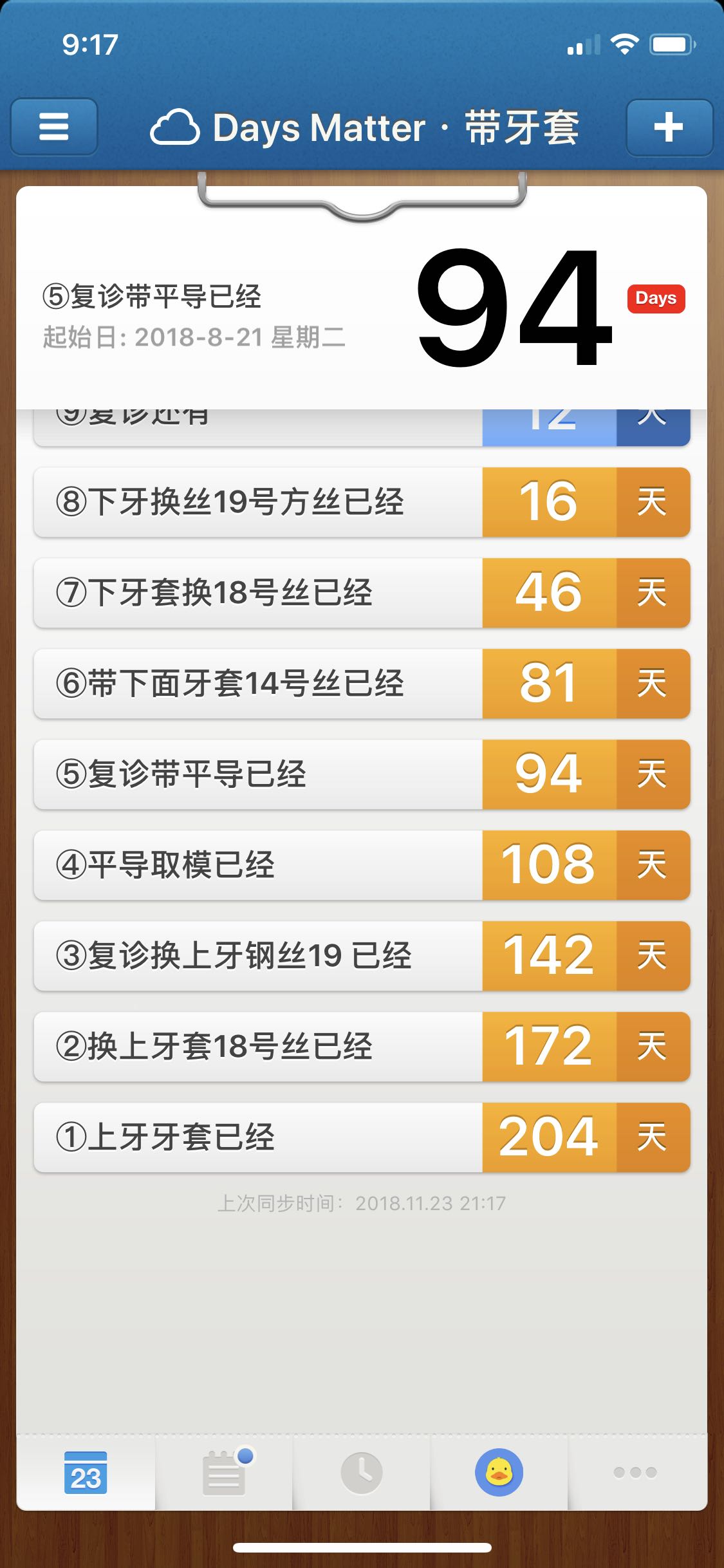Add a new event with plus button

point(669,127)
